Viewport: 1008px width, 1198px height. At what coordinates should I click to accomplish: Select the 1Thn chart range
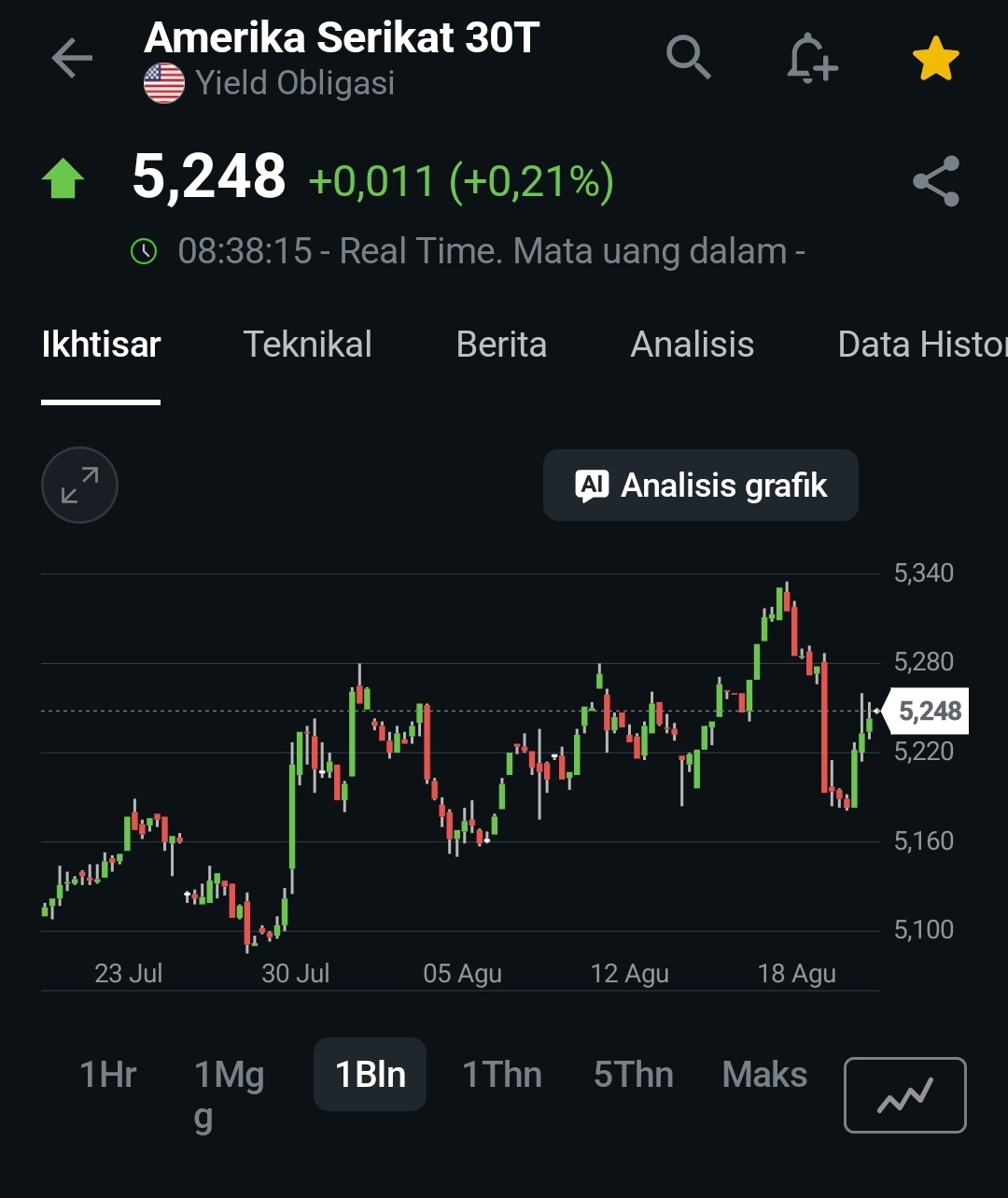click(502, 1075)
